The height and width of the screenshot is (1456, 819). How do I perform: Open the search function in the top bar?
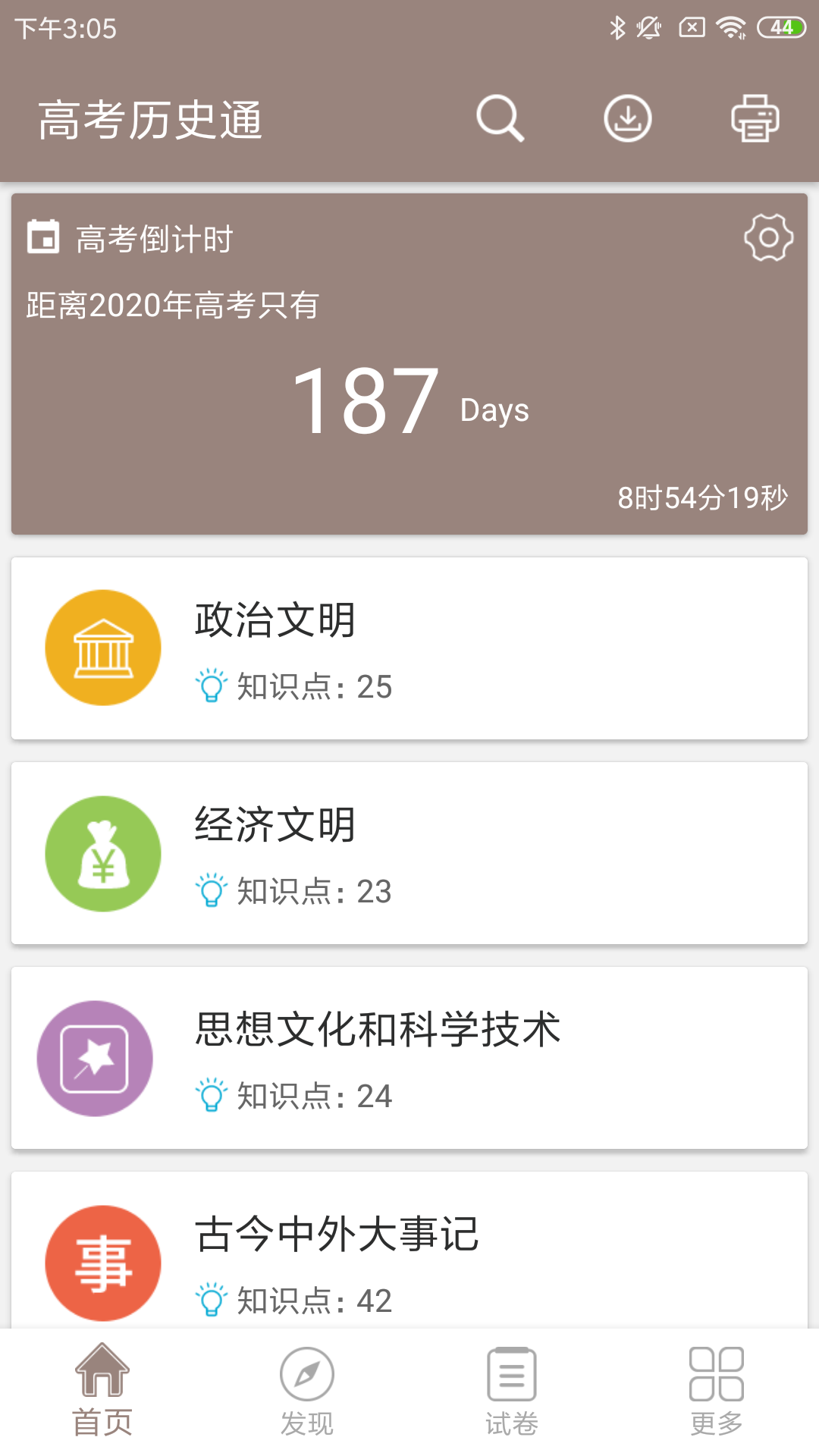click(x=502, y=118)
